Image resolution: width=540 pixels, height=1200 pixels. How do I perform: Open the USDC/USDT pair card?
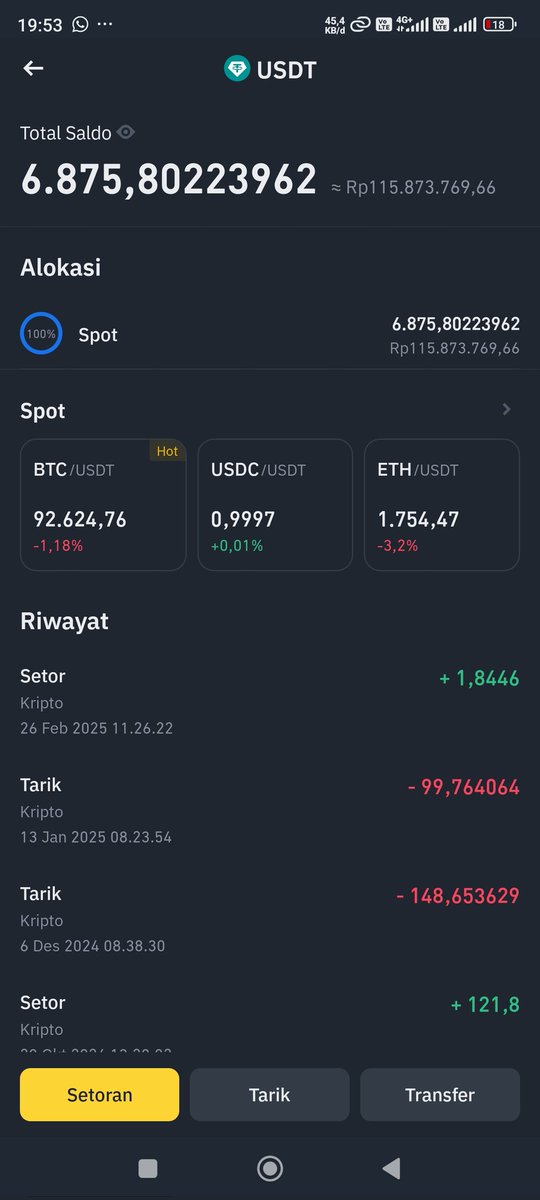(275, 505)
